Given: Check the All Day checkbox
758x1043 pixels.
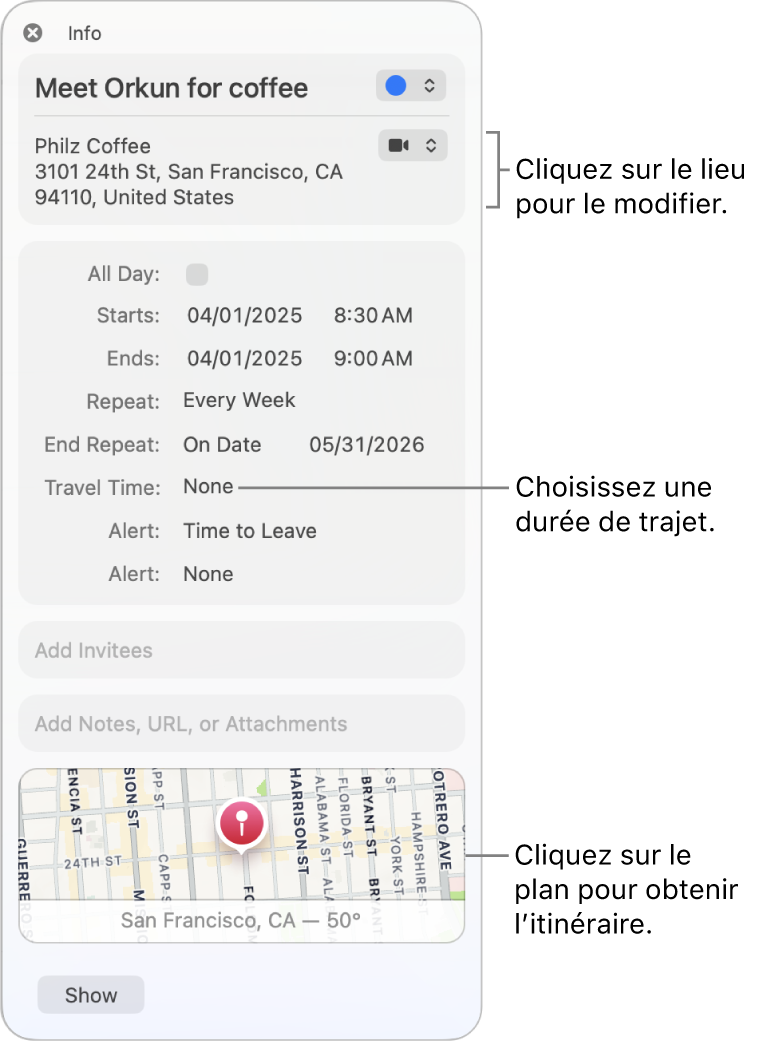Looking at the screenshot, I should (197, 274).
